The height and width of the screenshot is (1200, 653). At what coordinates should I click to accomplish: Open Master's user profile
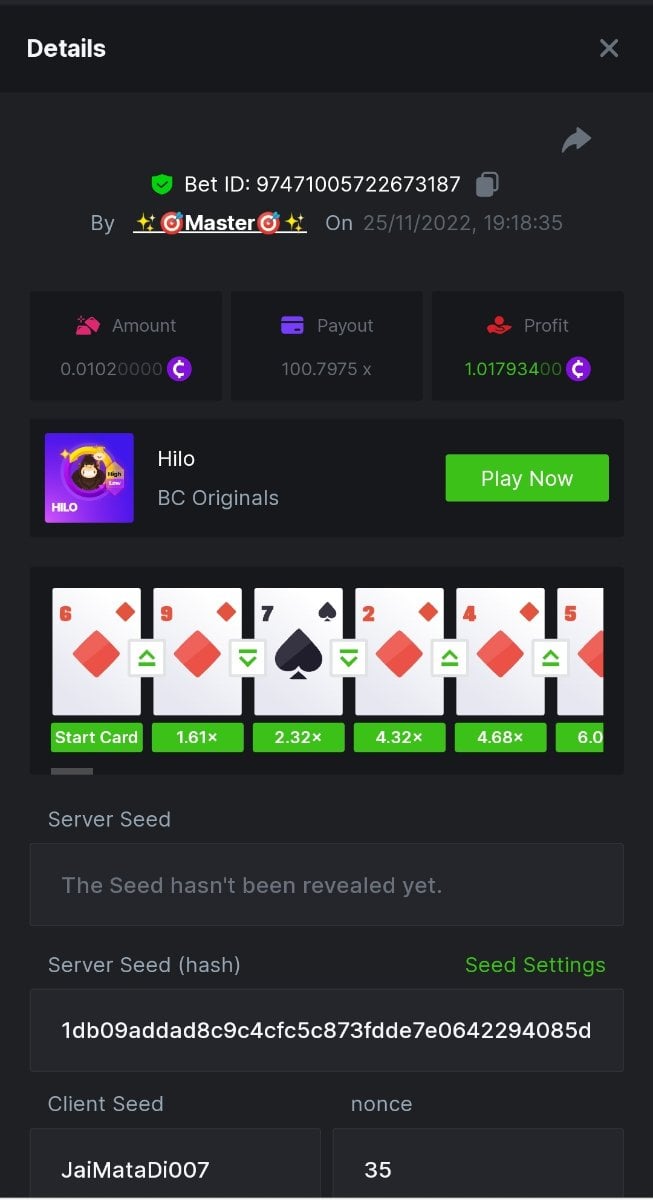tap(220, 223)
